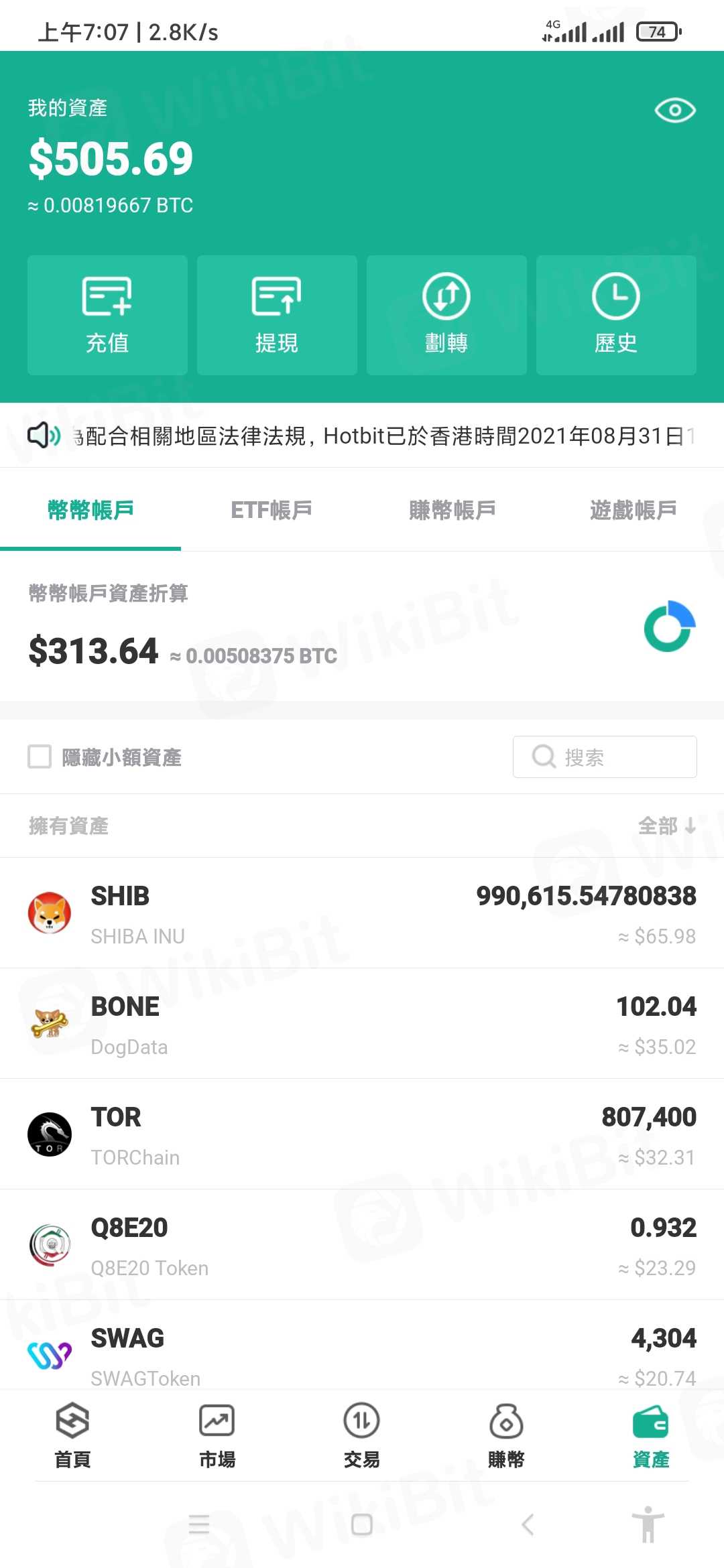724x1568 pixels.
Task: Open the asset distribution pie chart
Action: pyautogui.click(x=669, y=627)
